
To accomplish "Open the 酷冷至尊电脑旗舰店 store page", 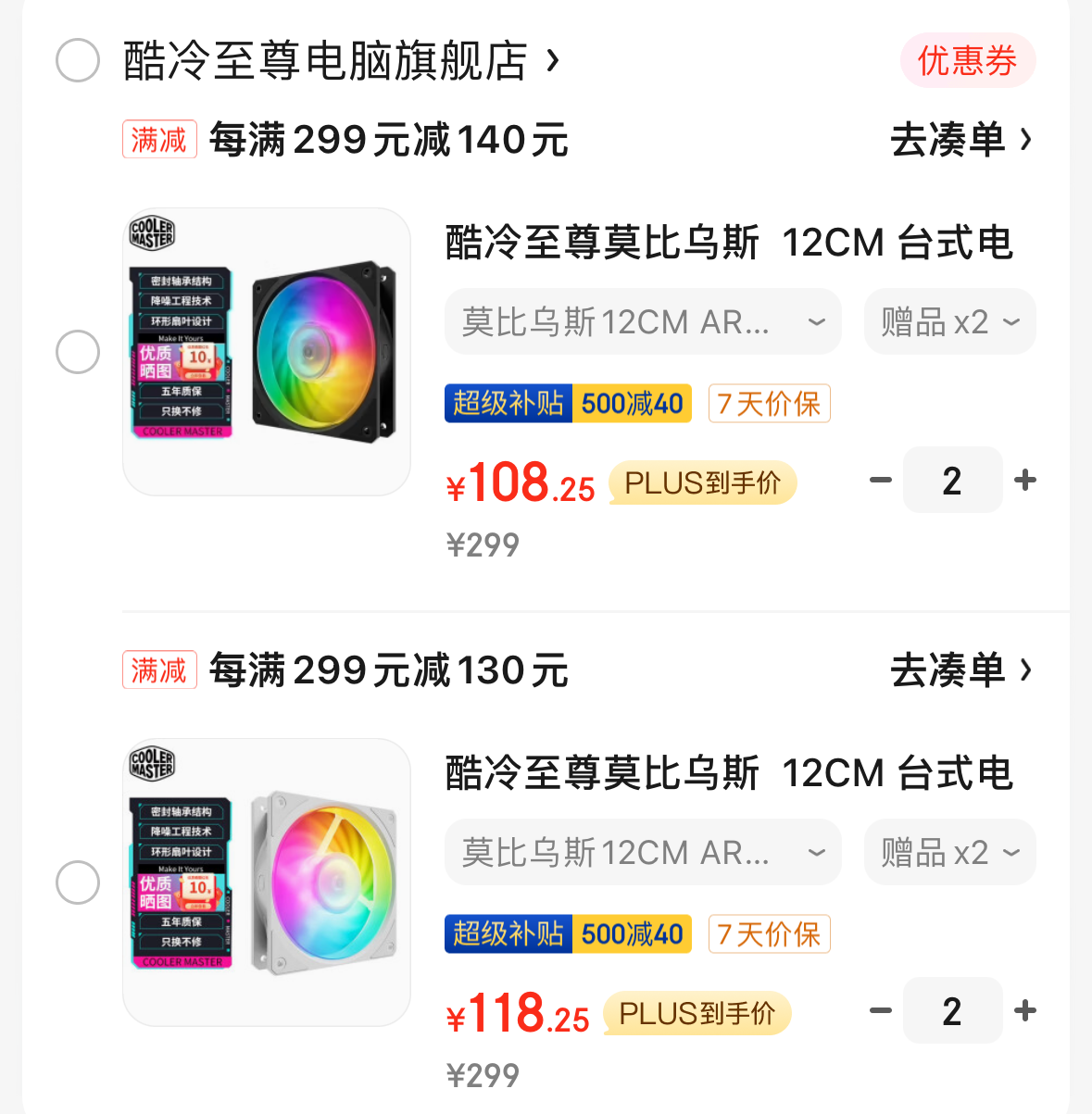I will pos(333,60).
